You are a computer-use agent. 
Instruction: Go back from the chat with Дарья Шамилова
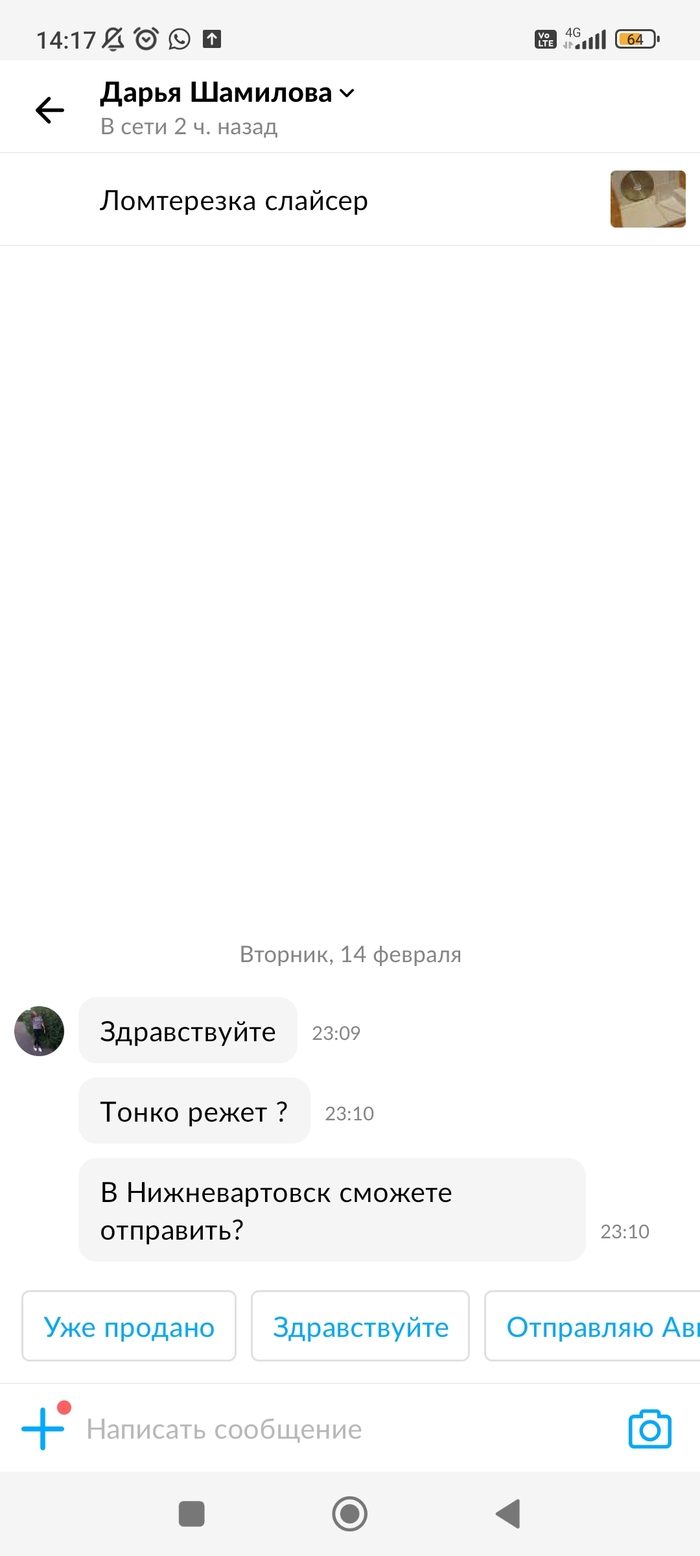49,110
